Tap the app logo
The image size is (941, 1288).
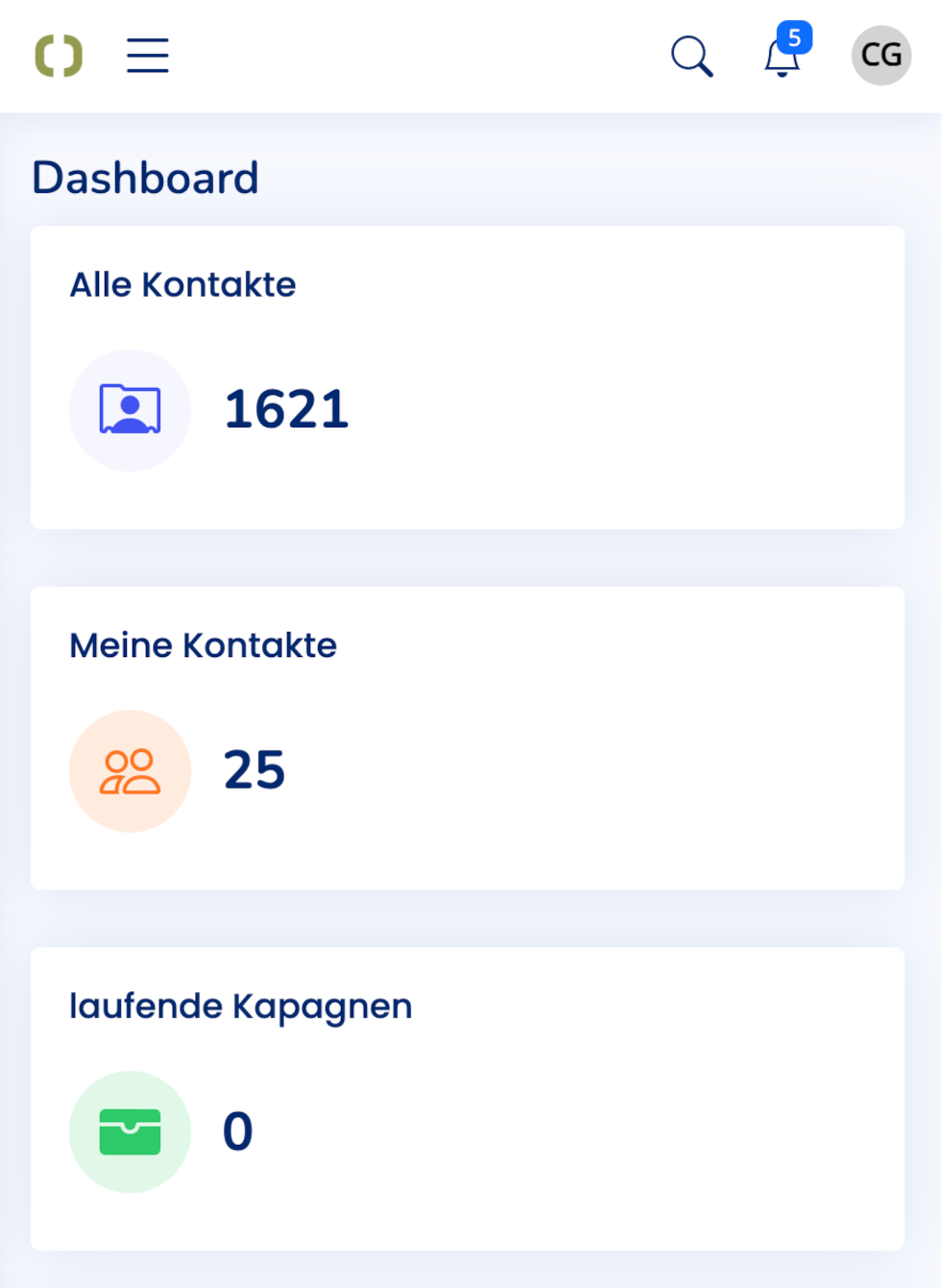pyautogui.click(x=59, y=56)
